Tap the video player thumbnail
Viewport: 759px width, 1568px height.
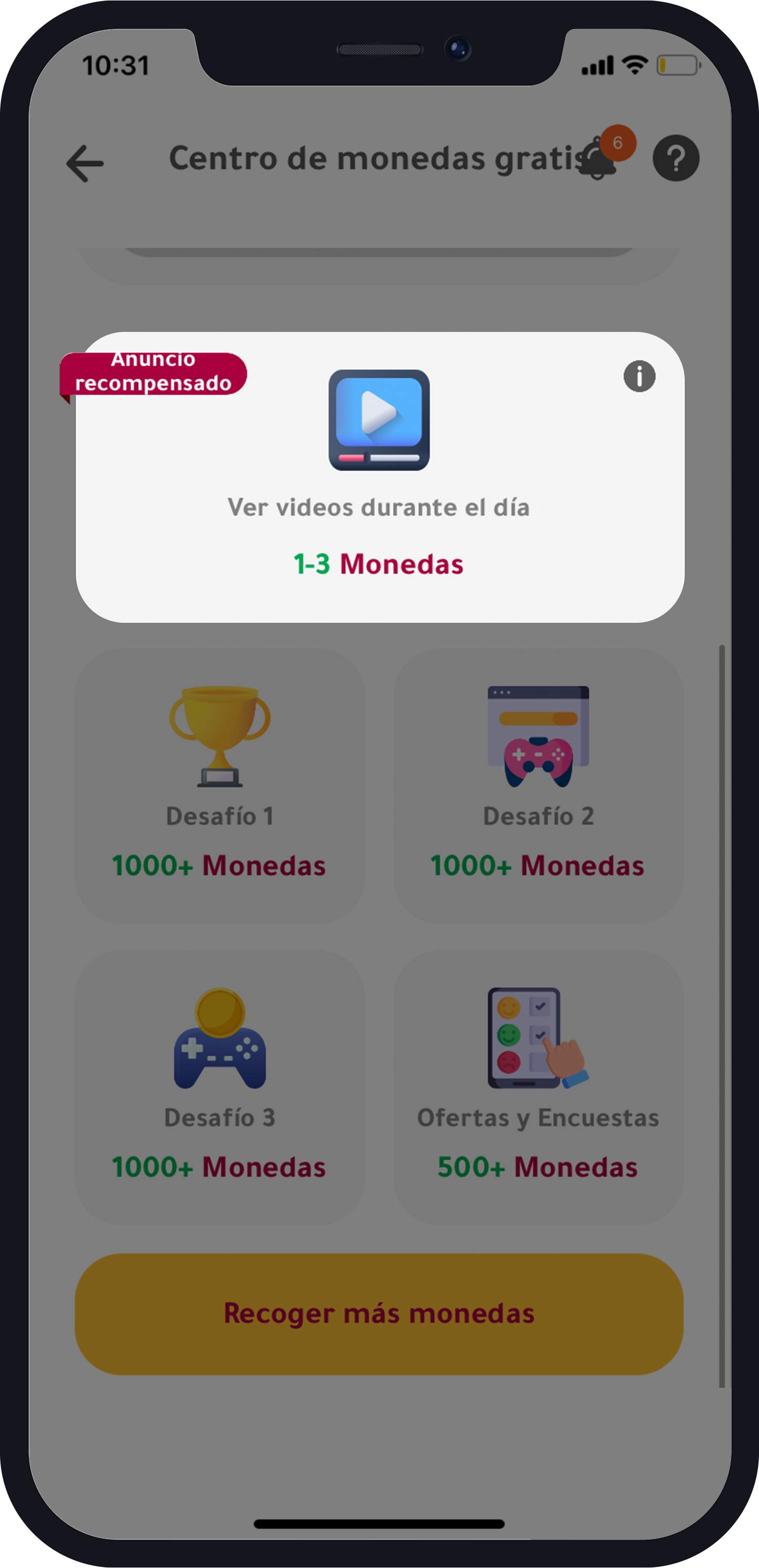tap(380, 420)
